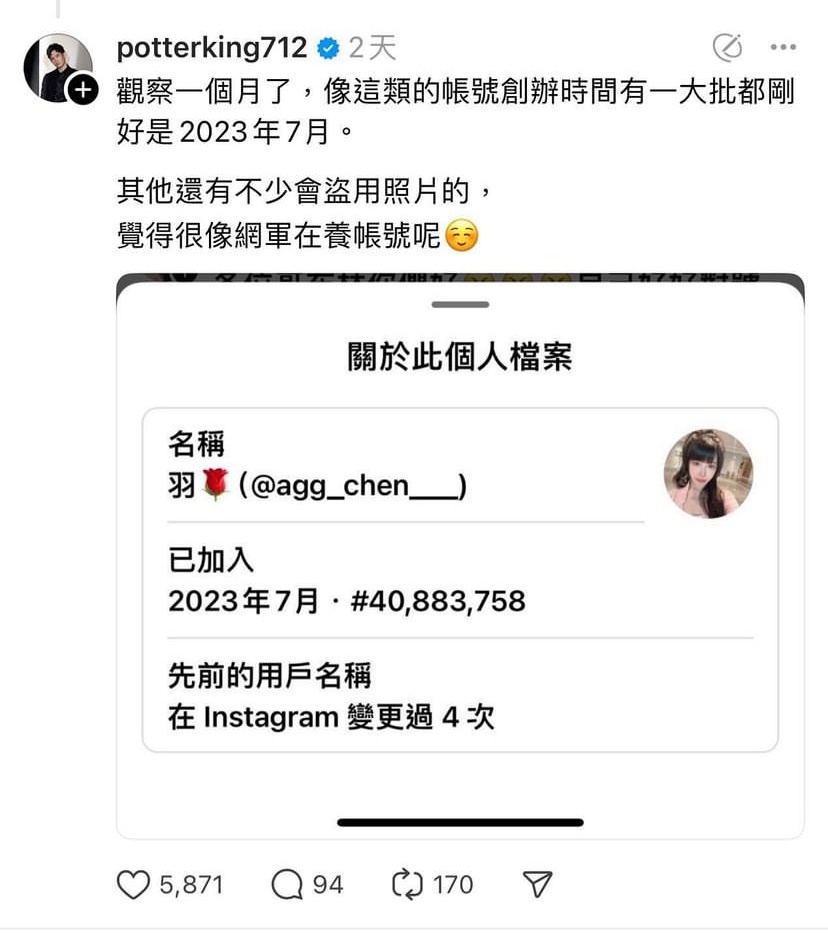
Task: Open the three-dot overflow menu
Action: pyautogui.click(x=783, y=47)
